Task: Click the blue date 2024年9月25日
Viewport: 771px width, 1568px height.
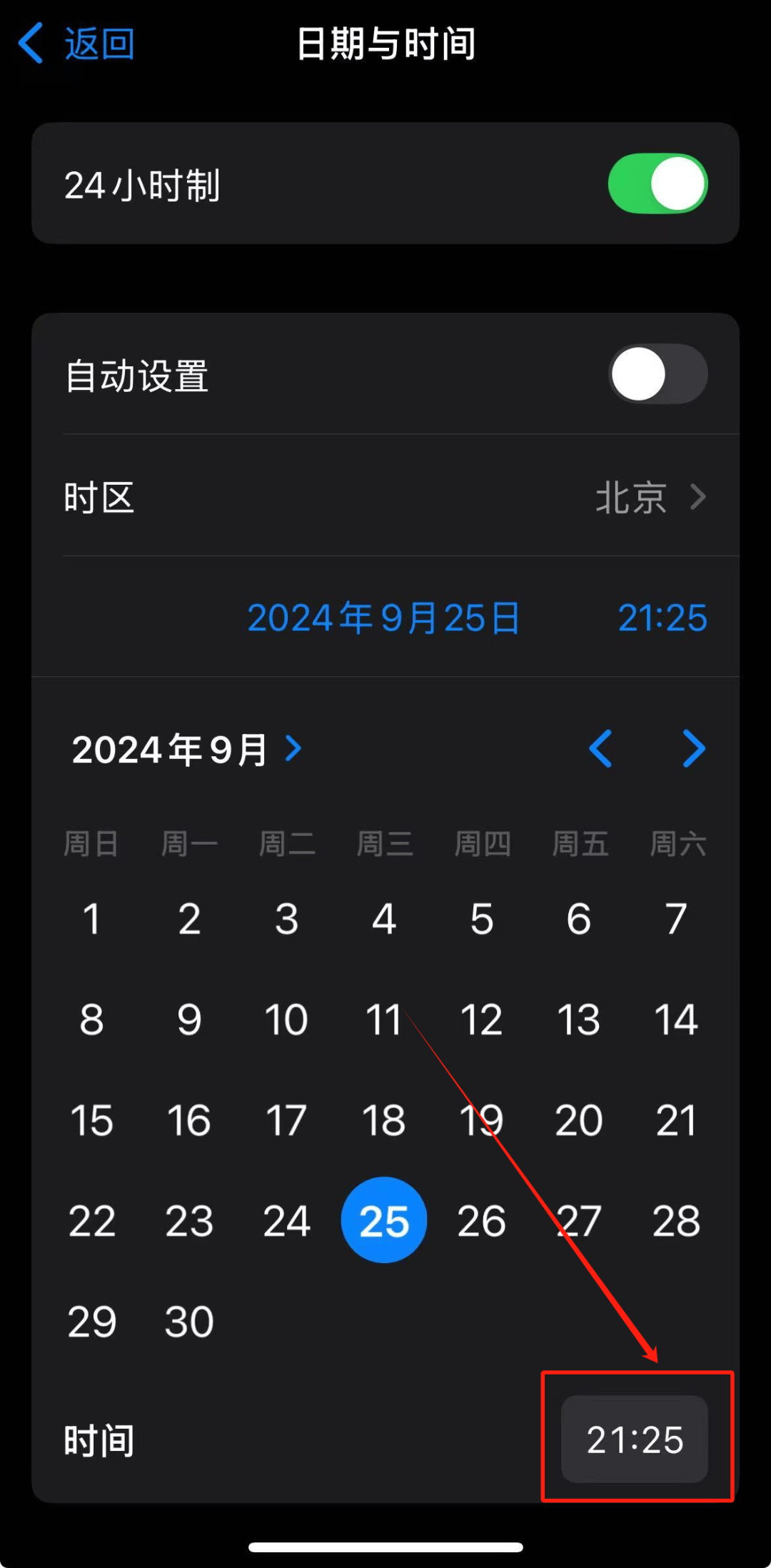Action: click(383, 618)
